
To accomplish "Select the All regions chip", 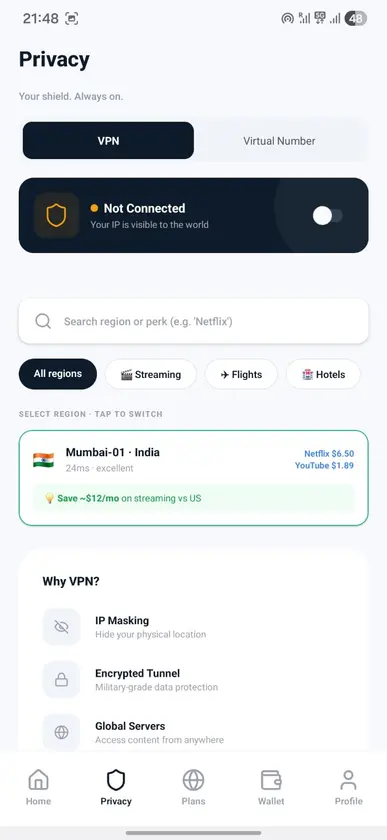I will 58,374.
